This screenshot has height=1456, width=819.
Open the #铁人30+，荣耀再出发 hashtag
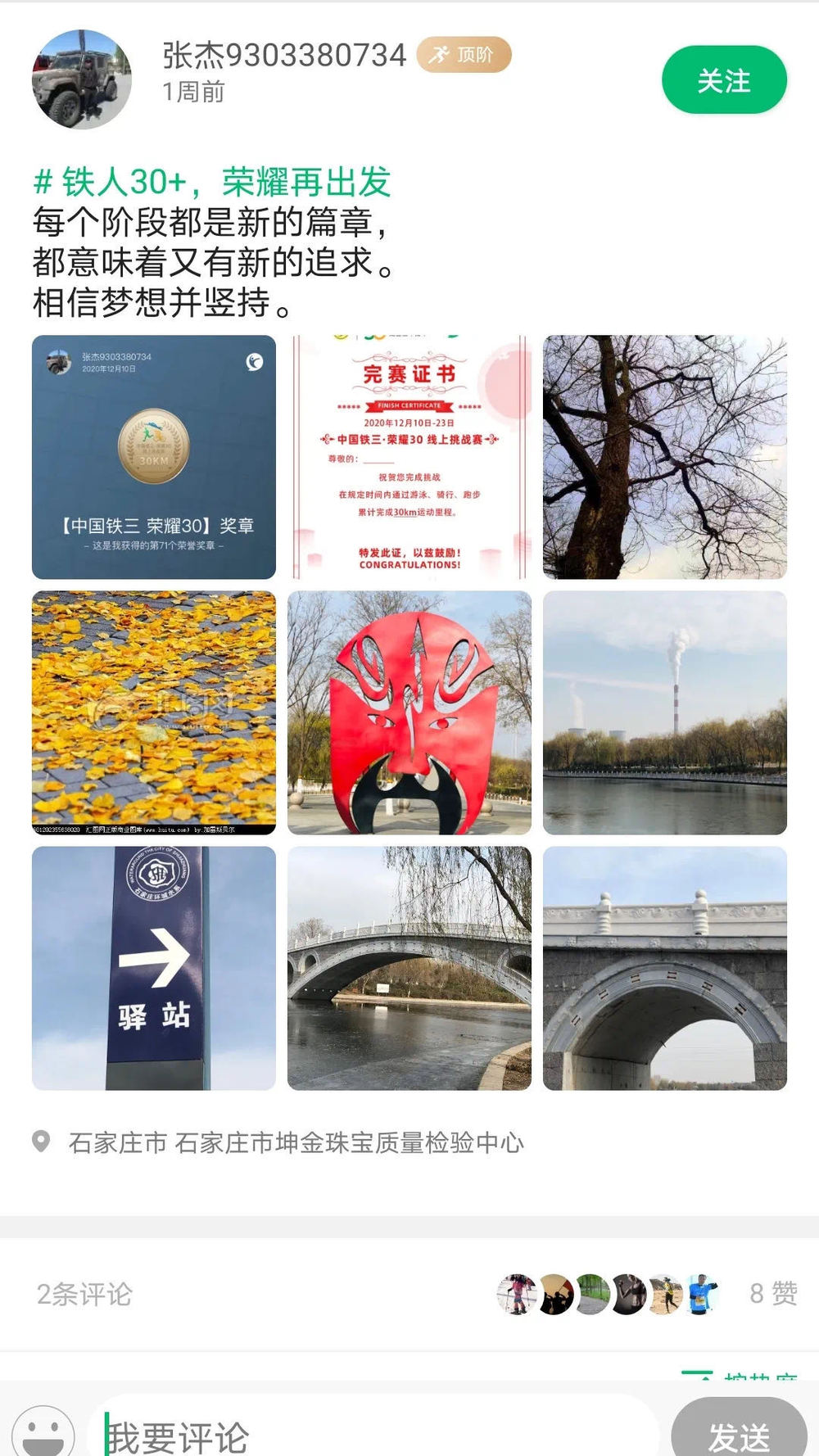(212, 182)
